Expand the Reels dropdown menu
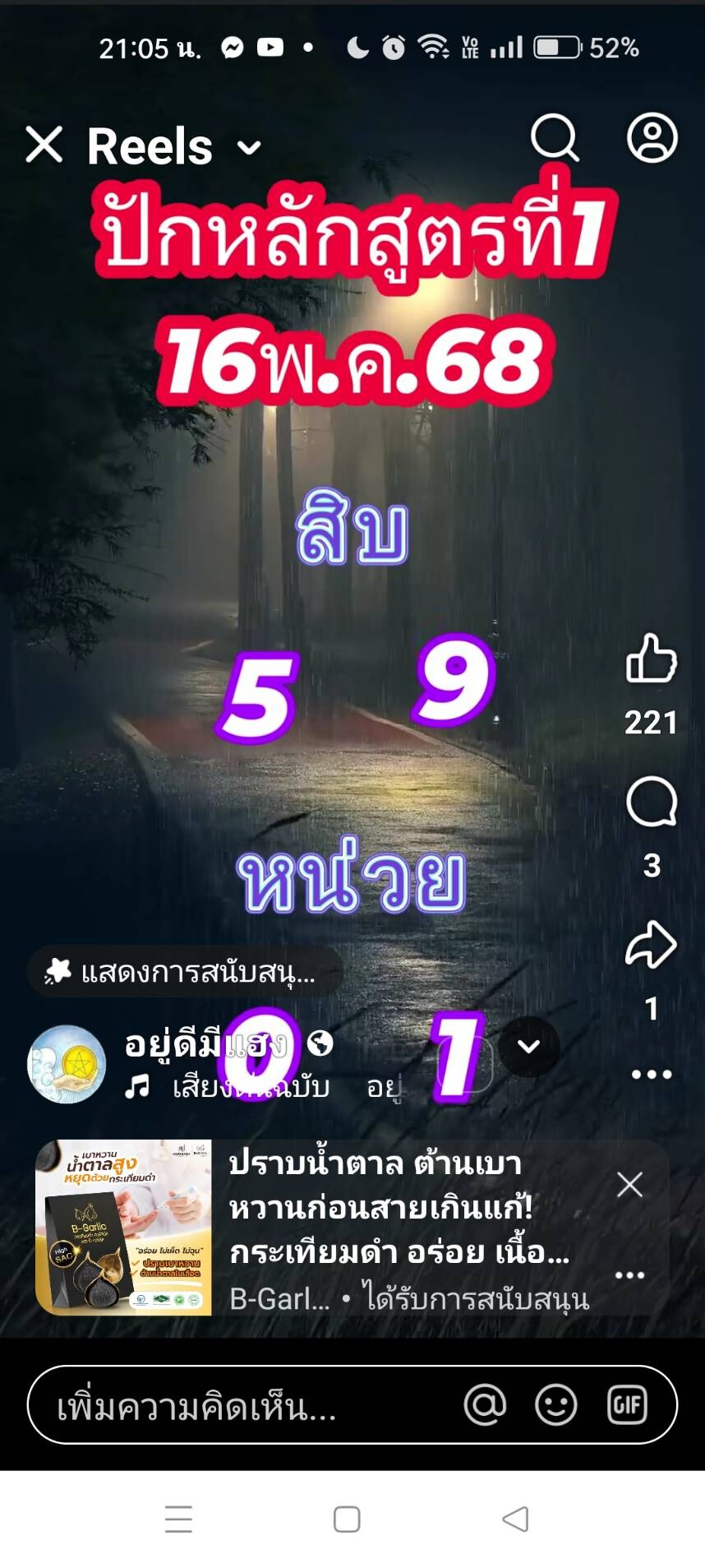The image size is (705, 1568). pos(249,148)
